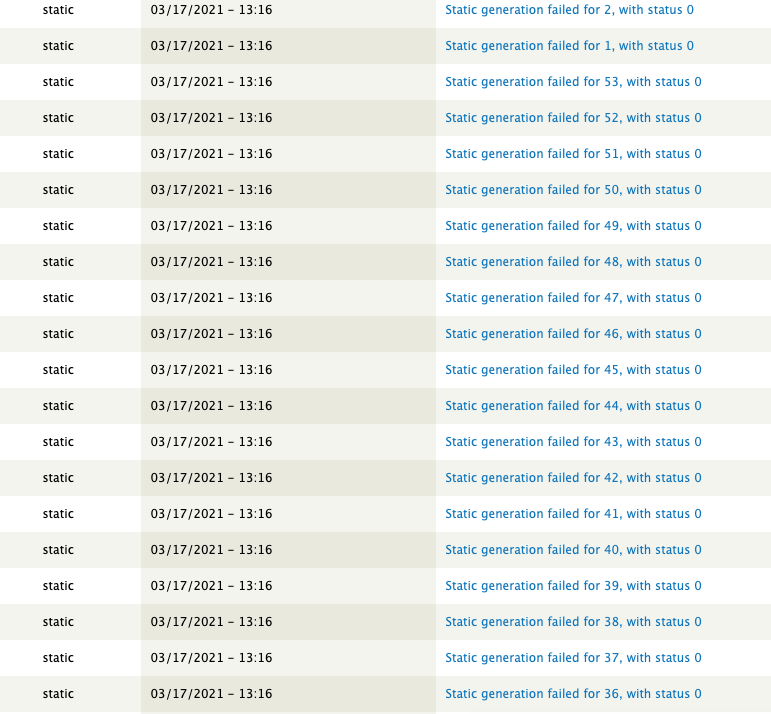This screenshot has height=714, width=771.
Task: Open log entry failed for 46
Action: tap(573, 334)
